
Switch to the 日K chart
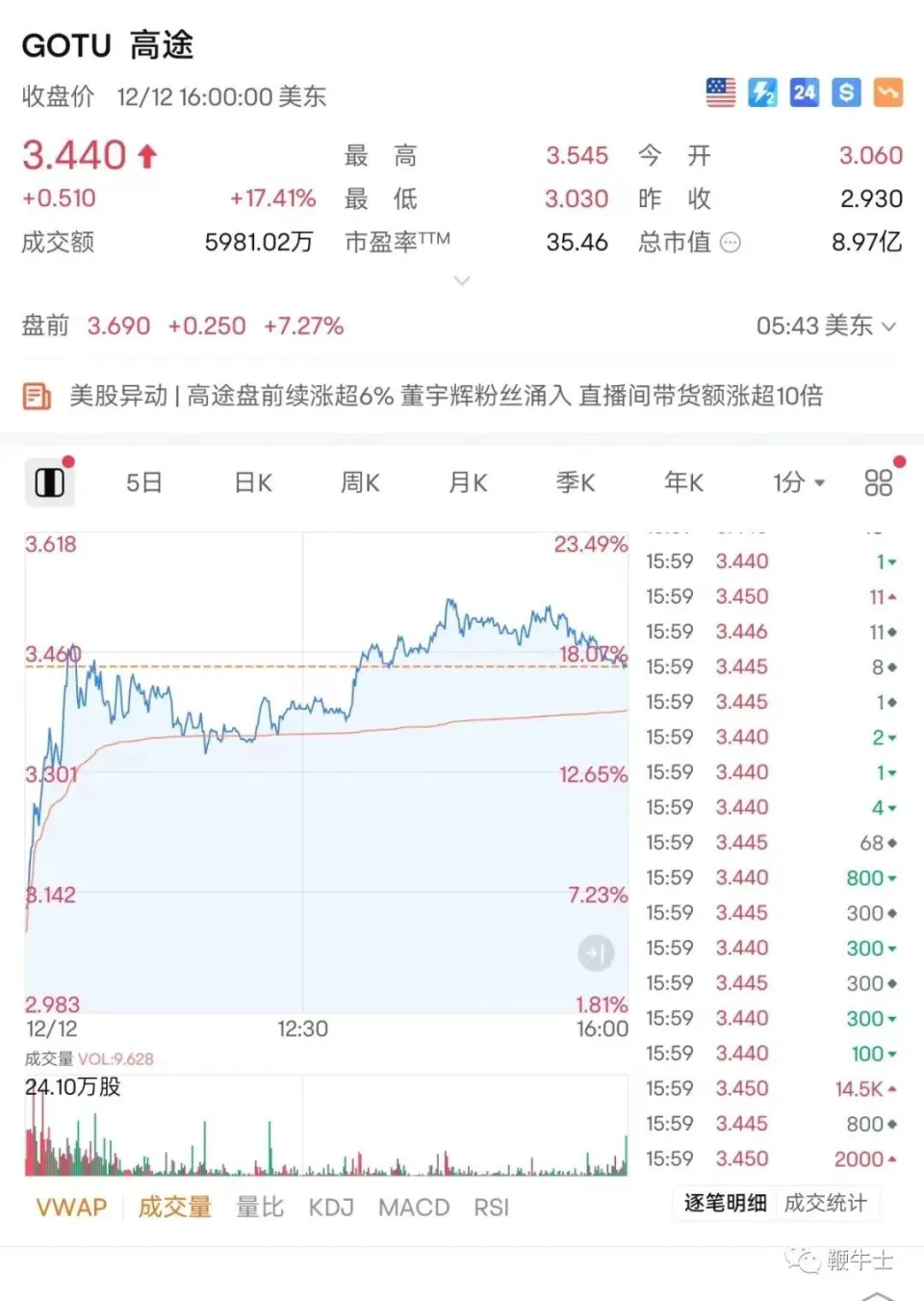253,481
